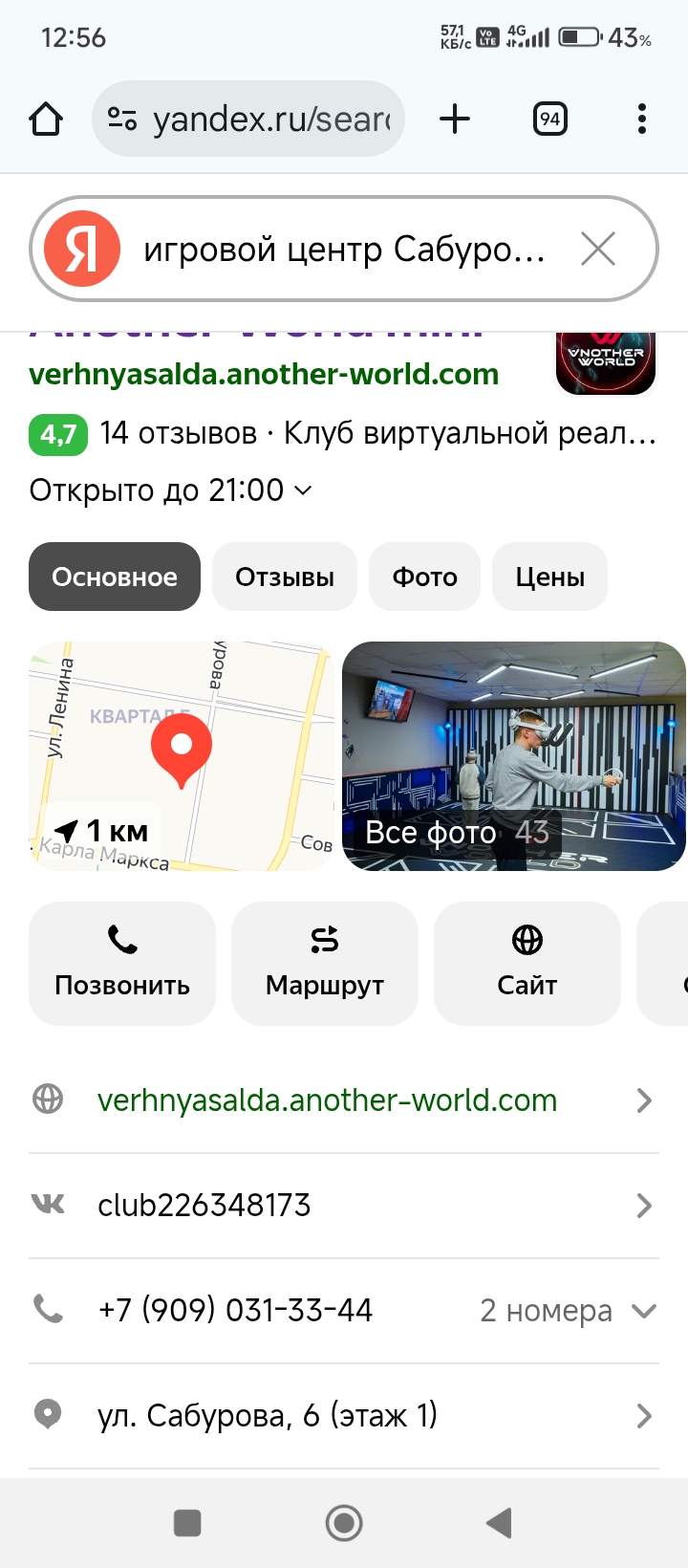This screenshot has width=688, height=1568.
Task: Open the VK page club226348173
Action: pyautogui.click(x=344, y=1206)
